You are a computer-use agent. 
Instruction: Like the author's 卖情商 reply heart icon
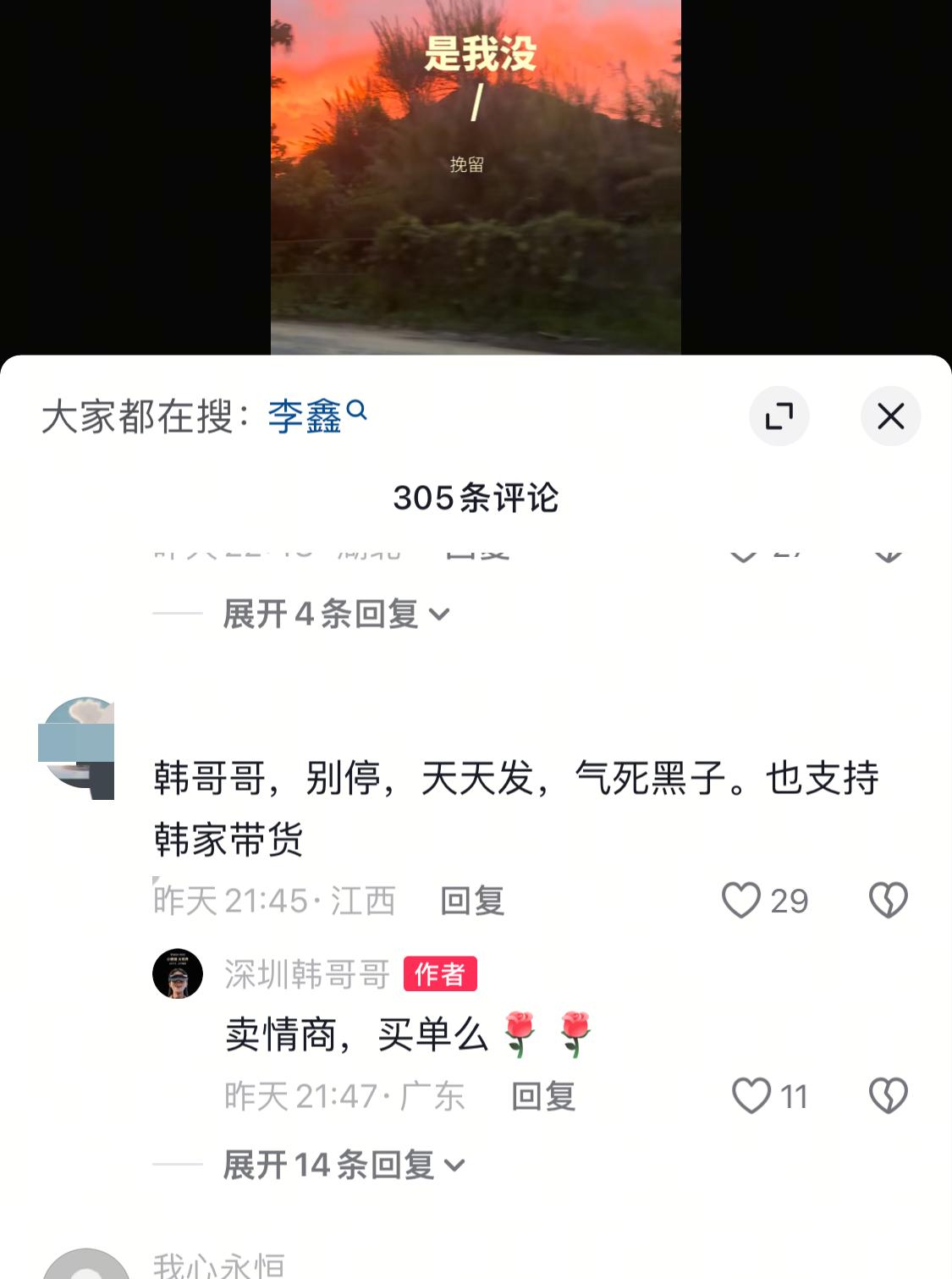(x=750, y=1096)
